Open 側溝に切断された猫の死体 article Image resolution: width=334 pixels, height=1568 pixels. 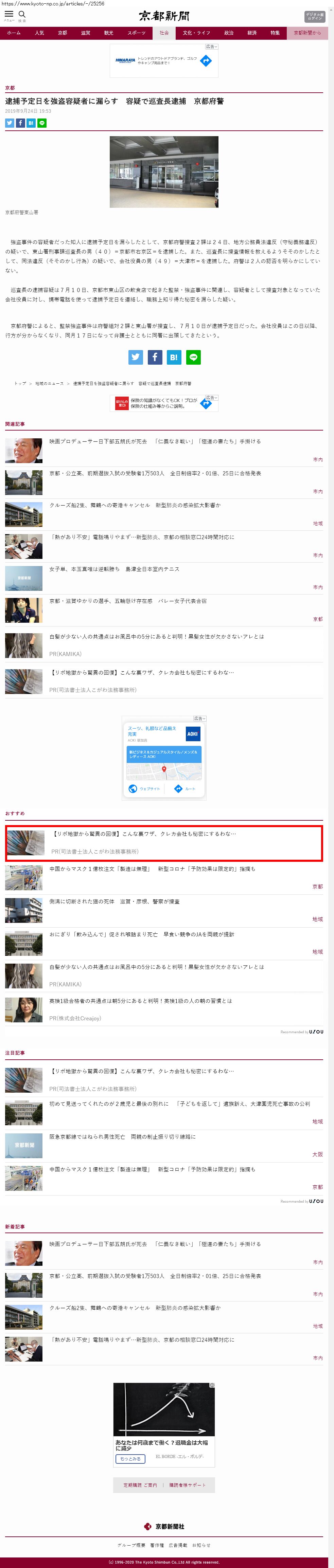click(115, 901)
